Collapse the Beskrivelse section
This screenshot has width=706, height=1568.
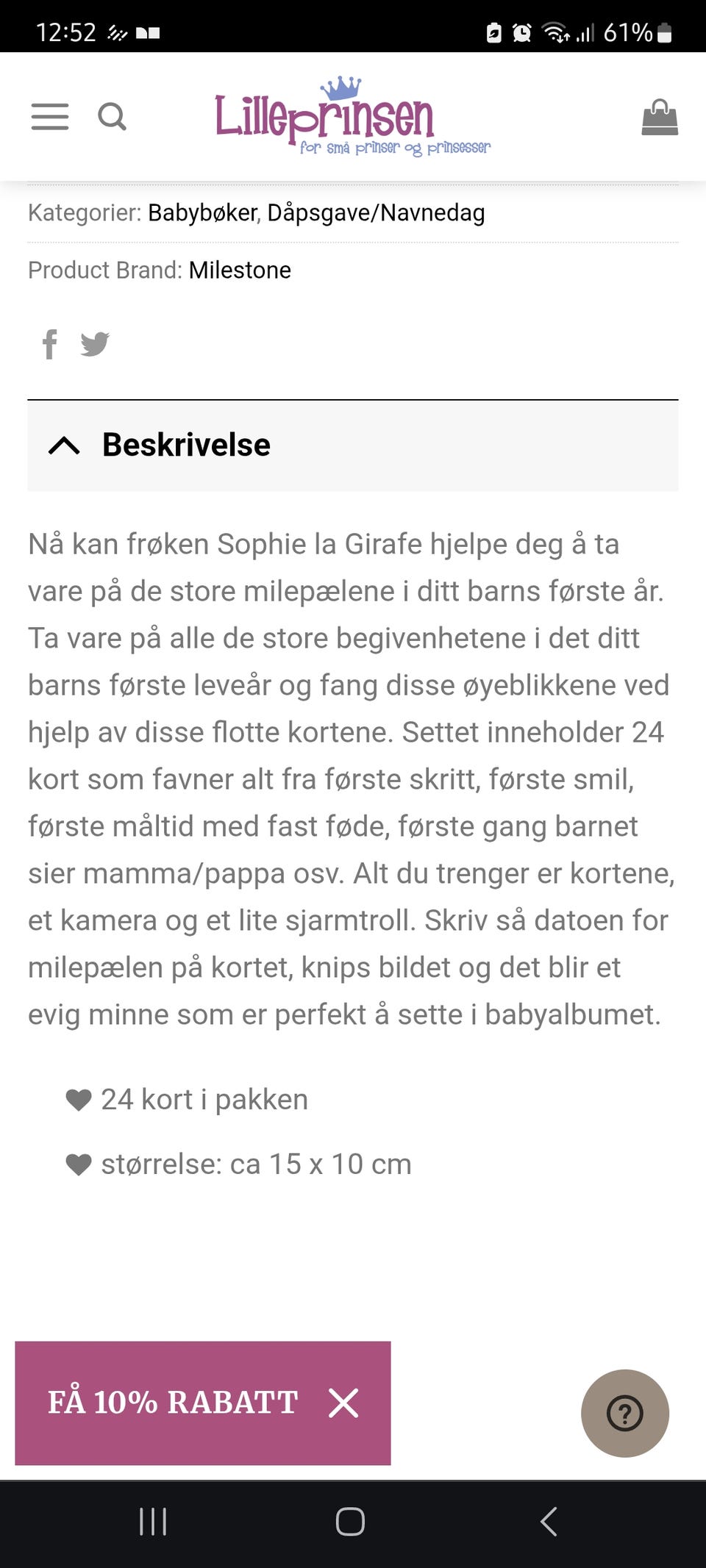pyautogui.click(x=65, y=445)
